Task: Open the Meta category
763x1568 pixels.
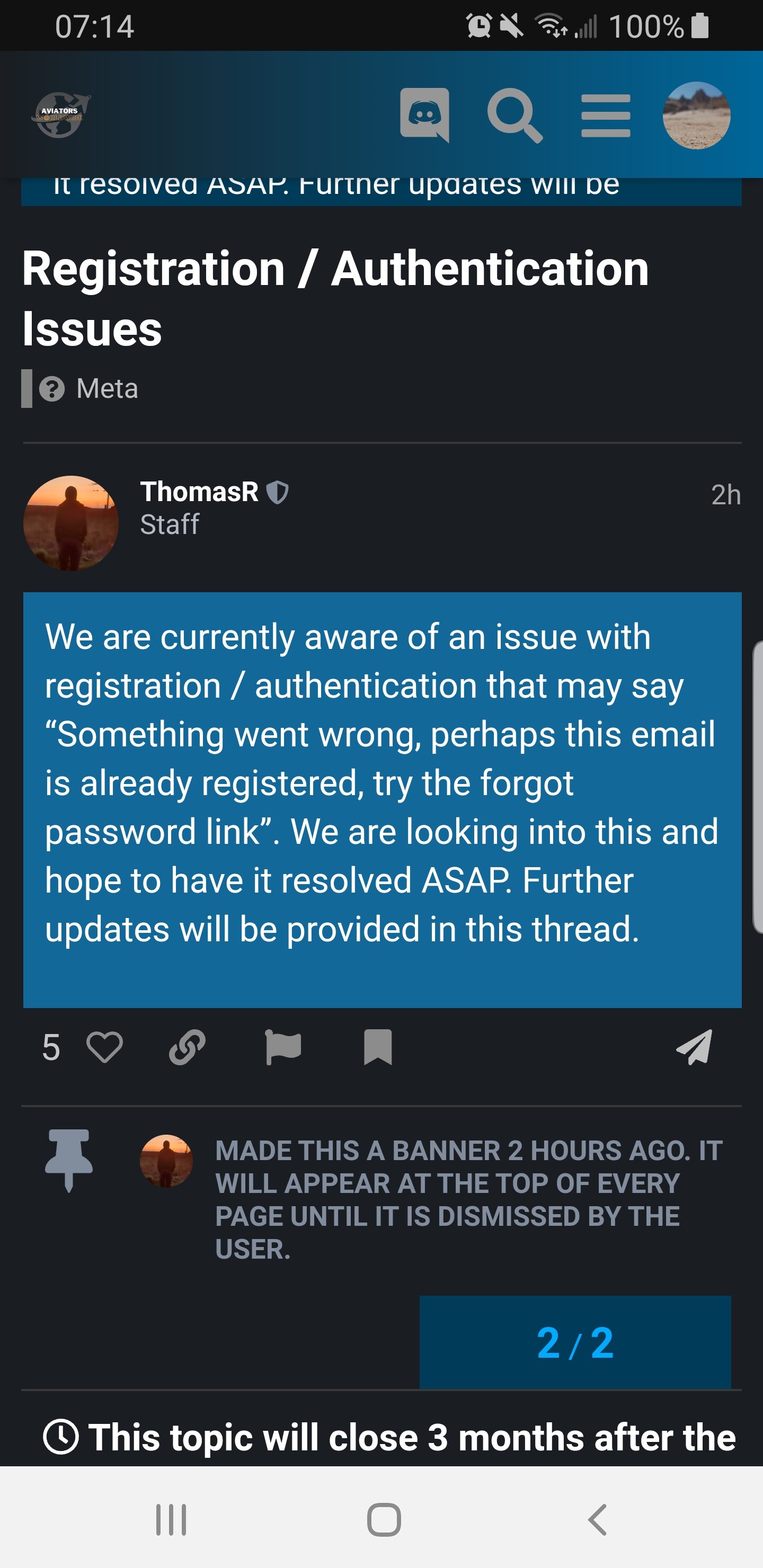Action: click(107, 388)
